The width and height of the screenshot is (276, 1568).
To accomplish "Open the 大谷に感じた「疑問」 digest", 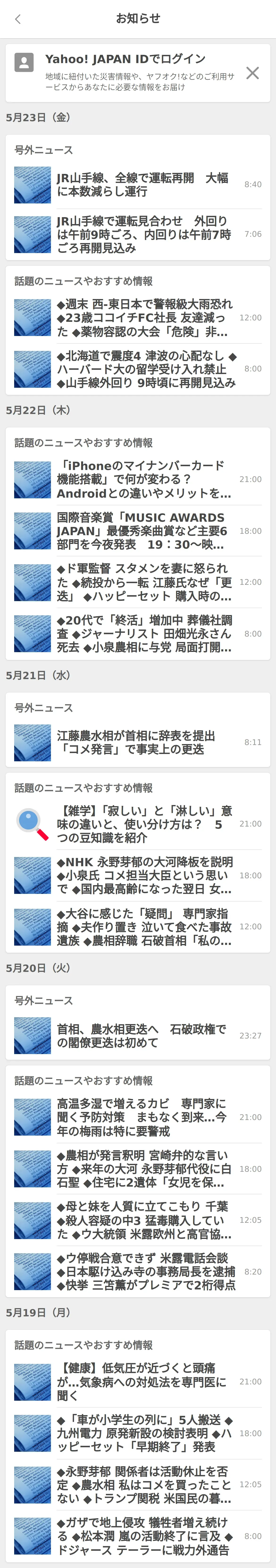I will coord(143,926).
